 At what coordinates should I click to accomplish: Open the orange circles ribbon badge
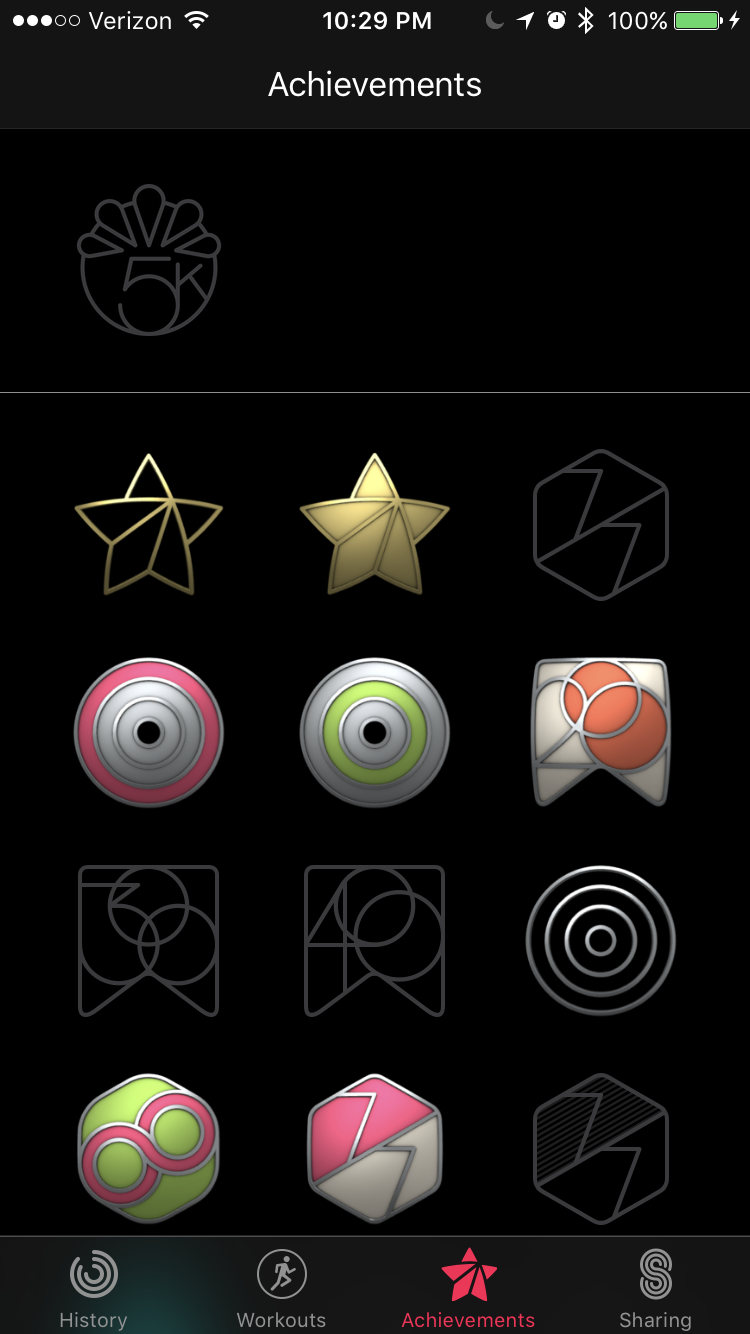[600, 731]
